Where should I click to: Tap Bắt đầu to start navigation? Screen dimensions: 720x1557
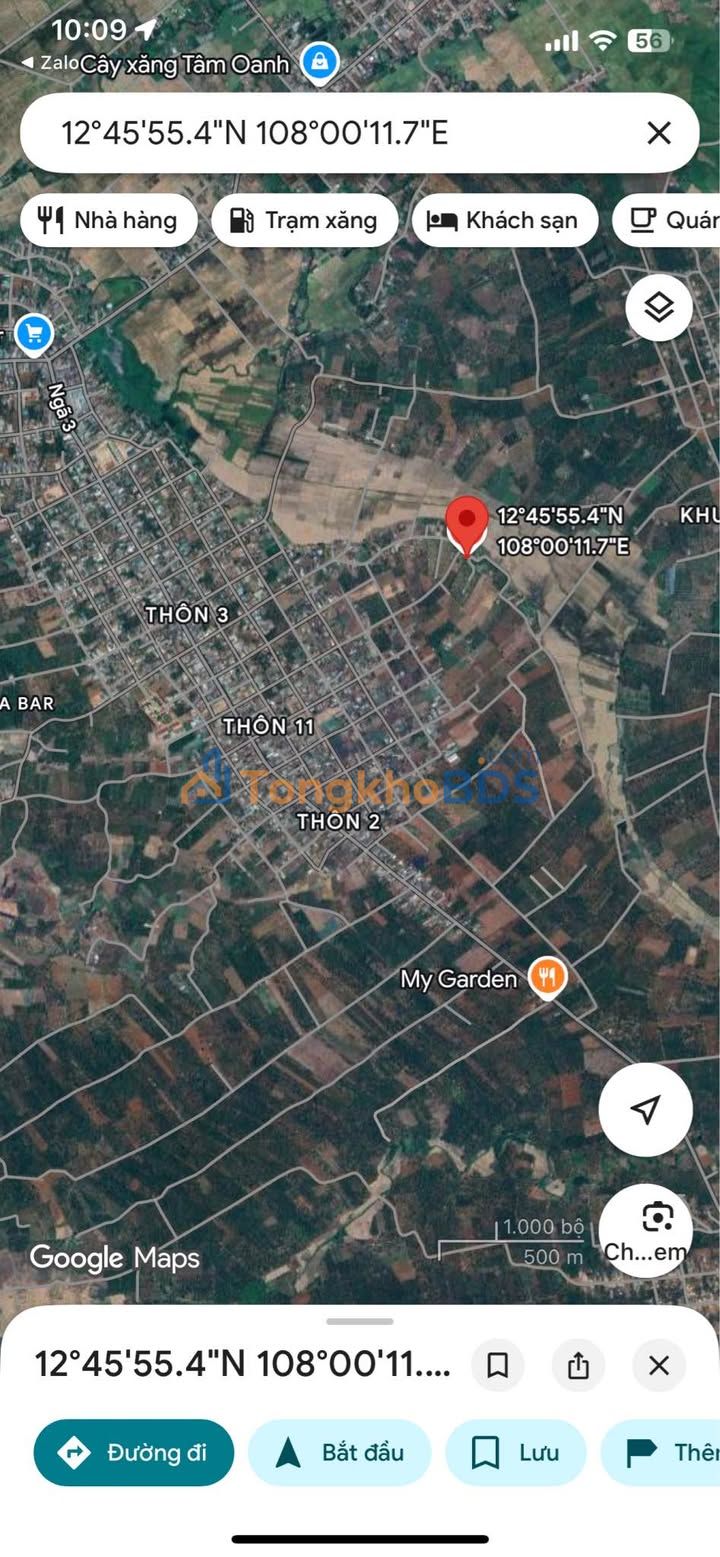[x=340, y=1452]
